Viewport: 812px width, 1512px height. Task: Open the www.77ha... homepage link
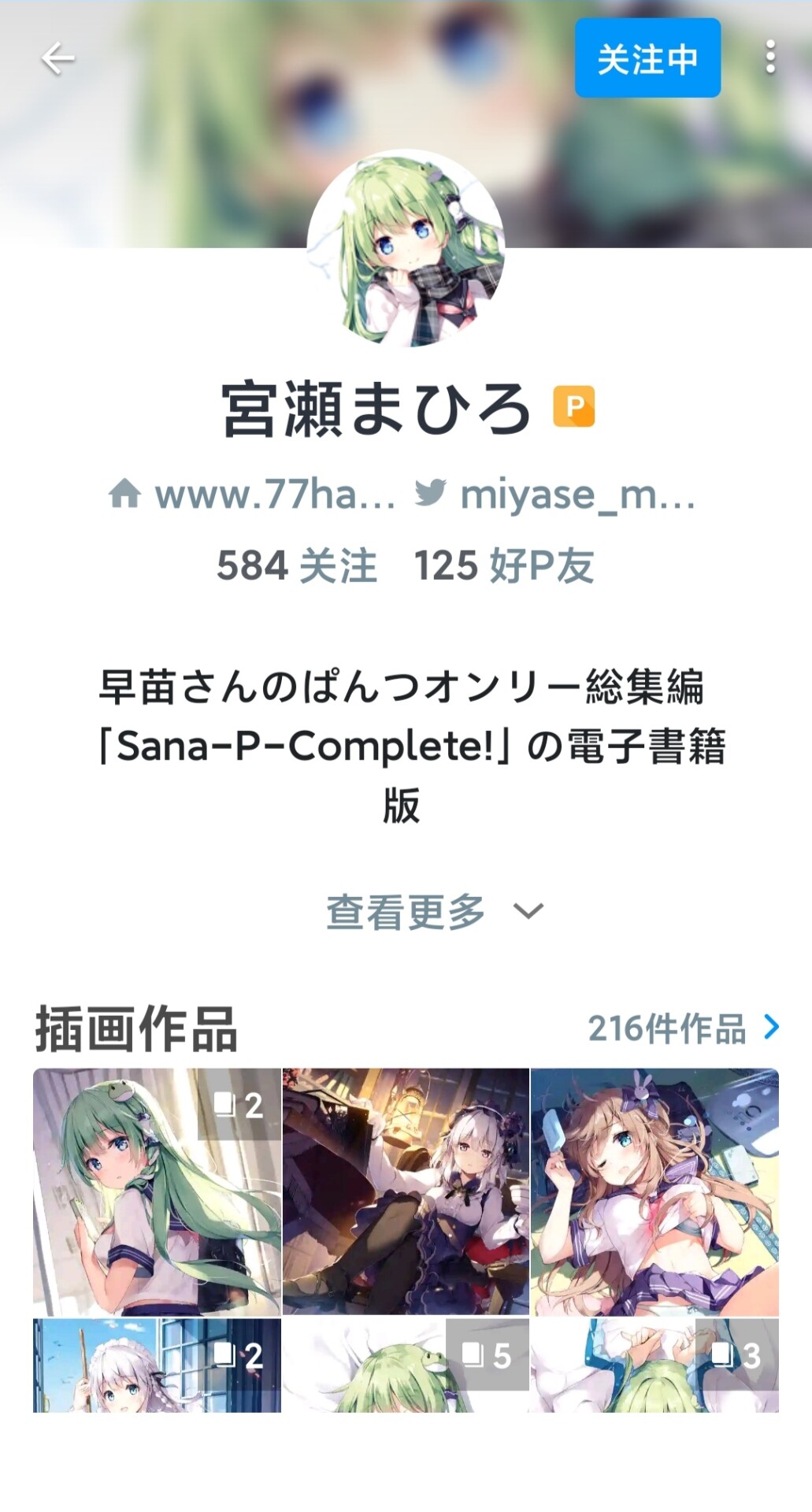pos(252,495)
